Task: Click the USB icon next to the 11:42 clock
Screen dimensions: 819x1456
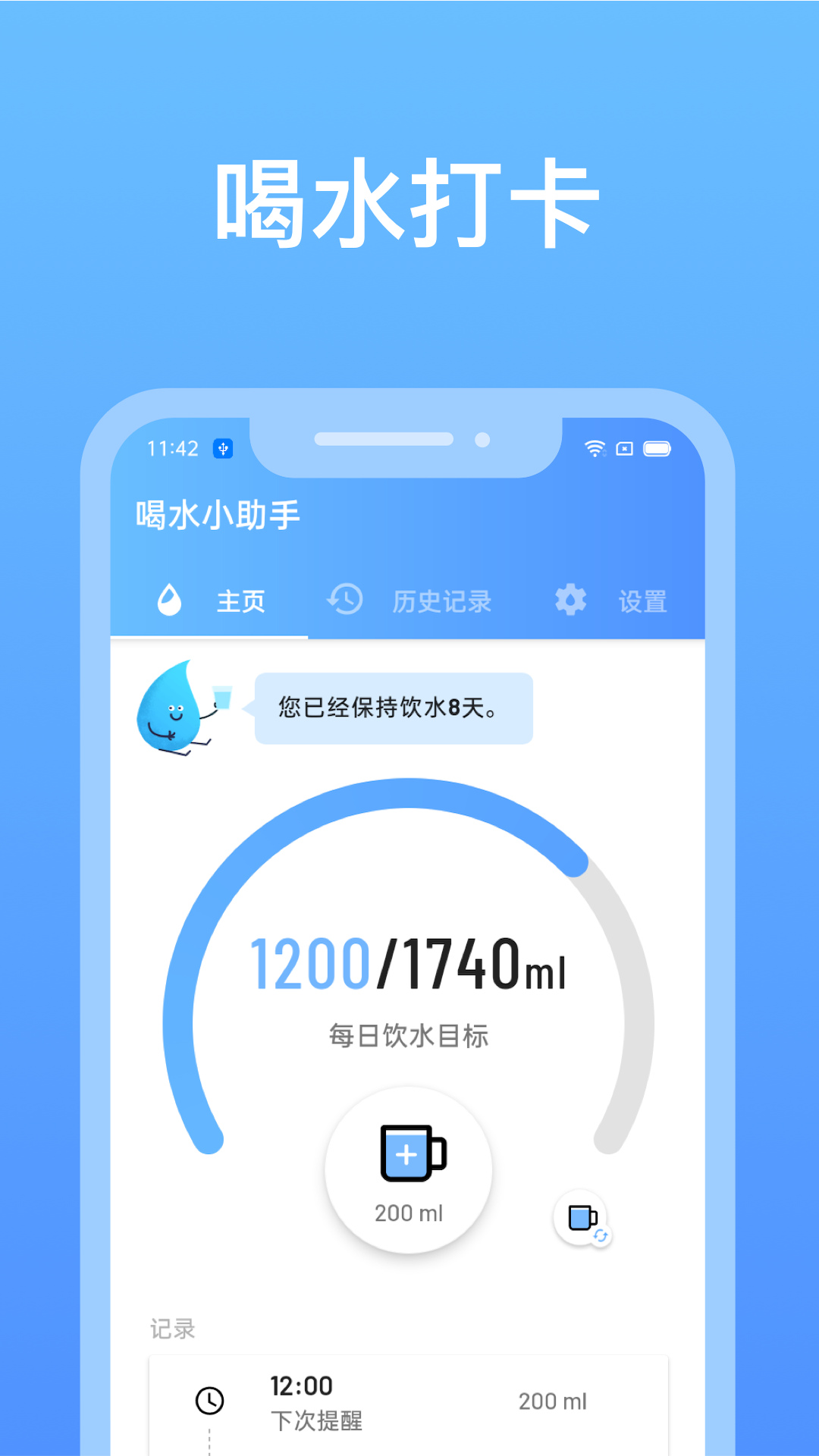Action: (x=223, y=448)
